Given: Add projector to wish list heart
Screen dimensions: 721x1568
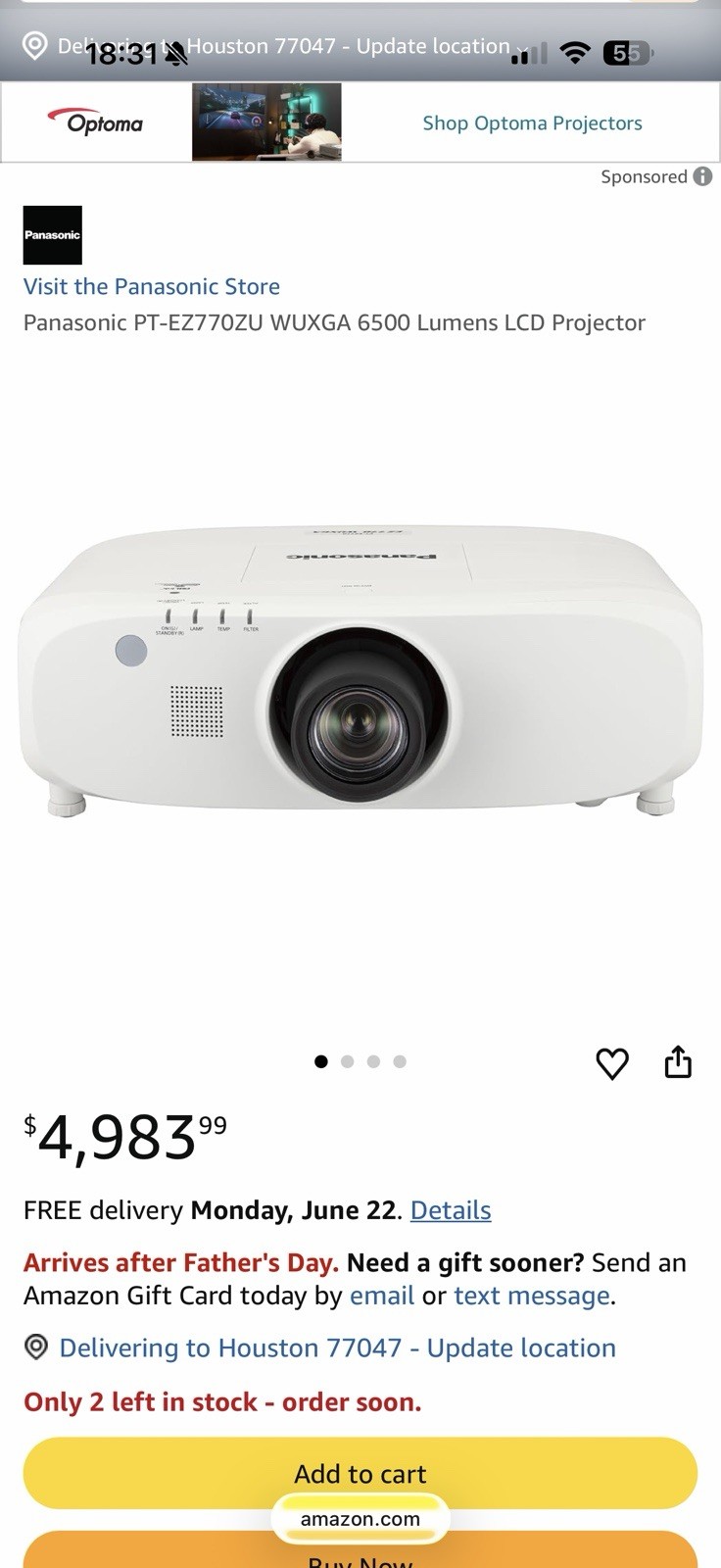Looking at the screenshot, I should pos(612,1062).
